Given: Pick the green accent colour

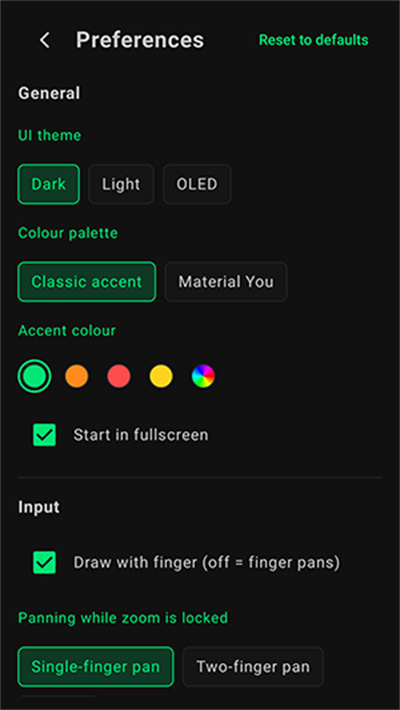Looking at the screenshot, I should (x=34, y=376).
